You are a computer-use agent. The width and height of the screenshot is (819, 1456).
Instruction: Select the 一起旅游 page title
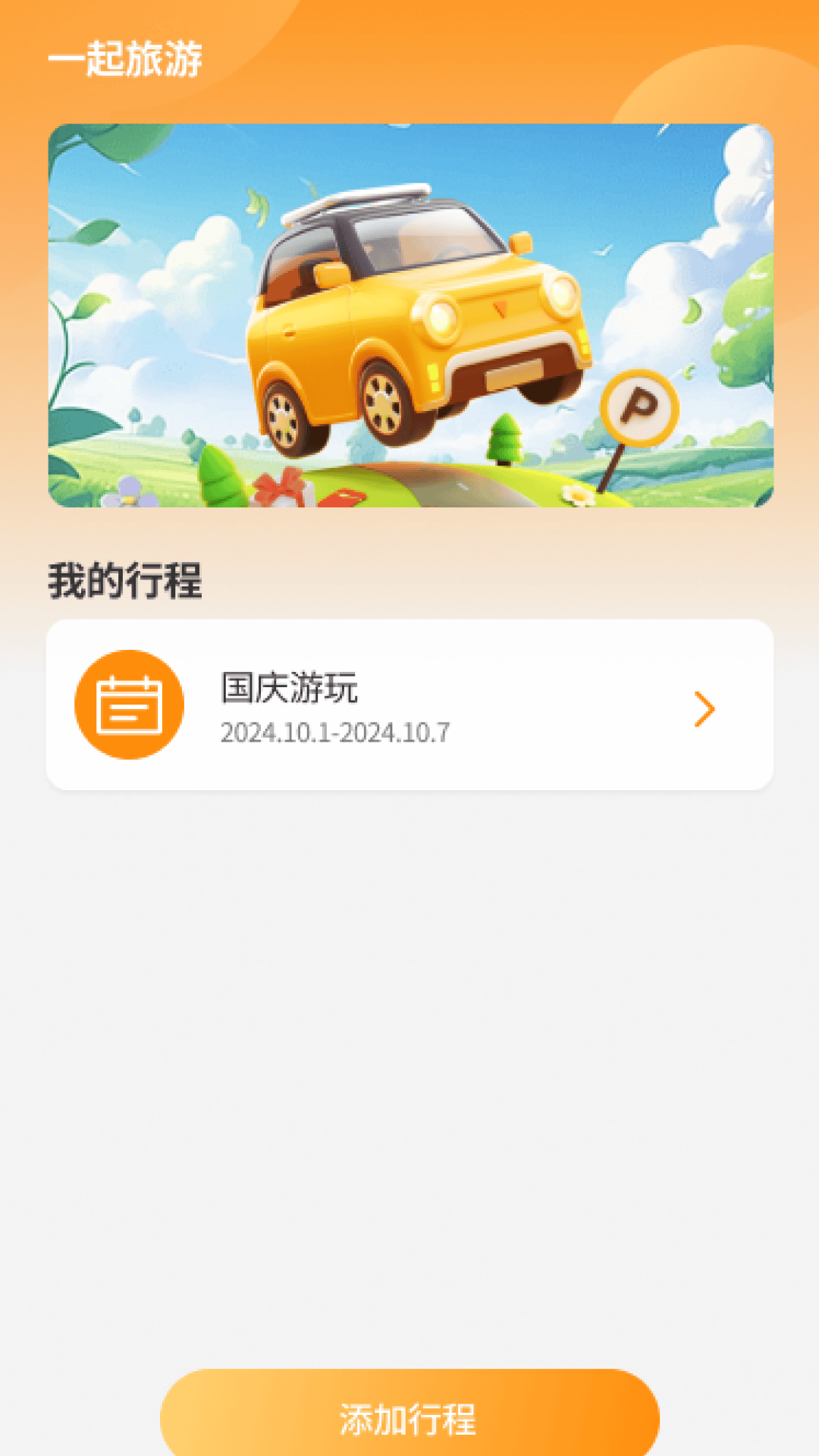[x=126, y=61]
